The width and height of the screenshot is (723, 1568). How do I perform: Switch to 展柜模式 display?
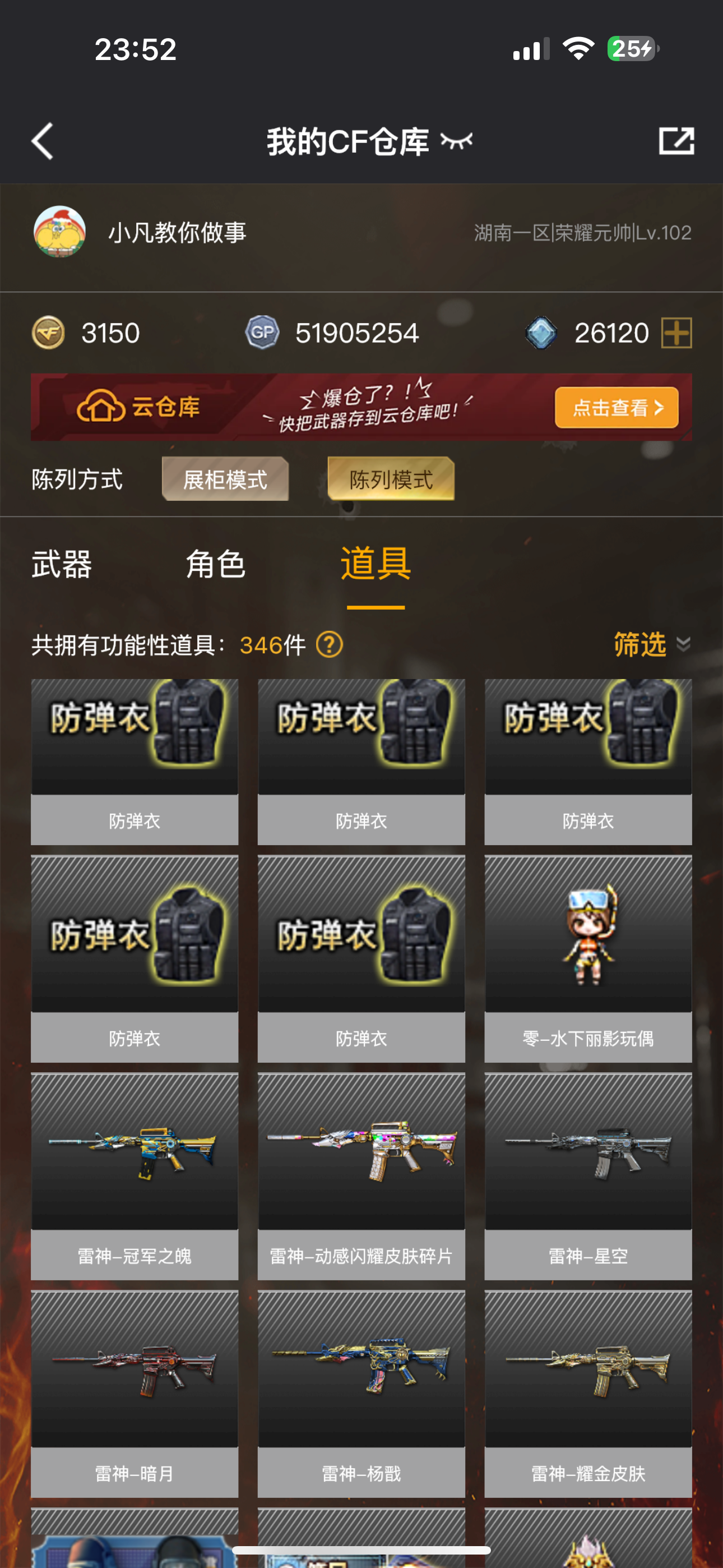(x=225, y=479)
